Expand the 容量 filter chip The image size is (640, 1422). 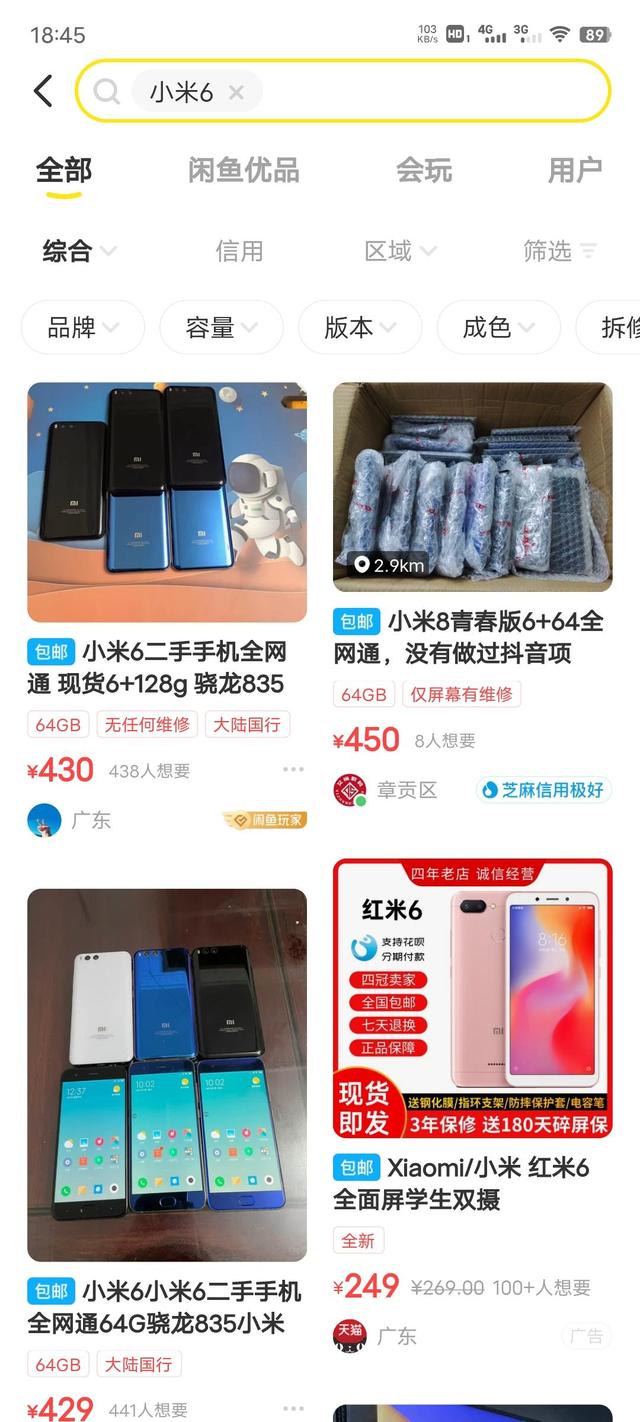coord(221,327)
